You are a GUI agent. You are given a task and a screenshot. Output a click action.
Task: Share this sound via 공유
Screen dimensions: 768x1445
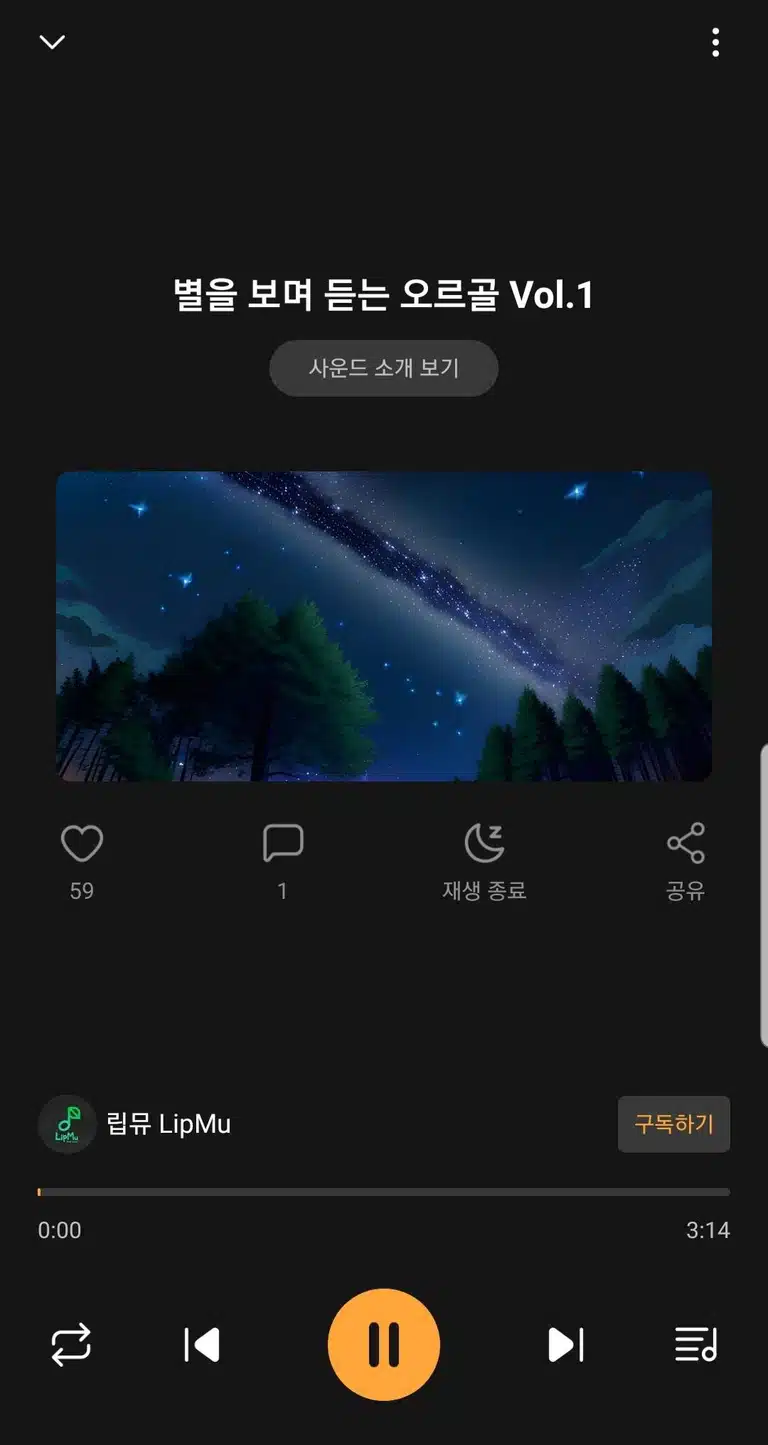(x=686, y=862)
